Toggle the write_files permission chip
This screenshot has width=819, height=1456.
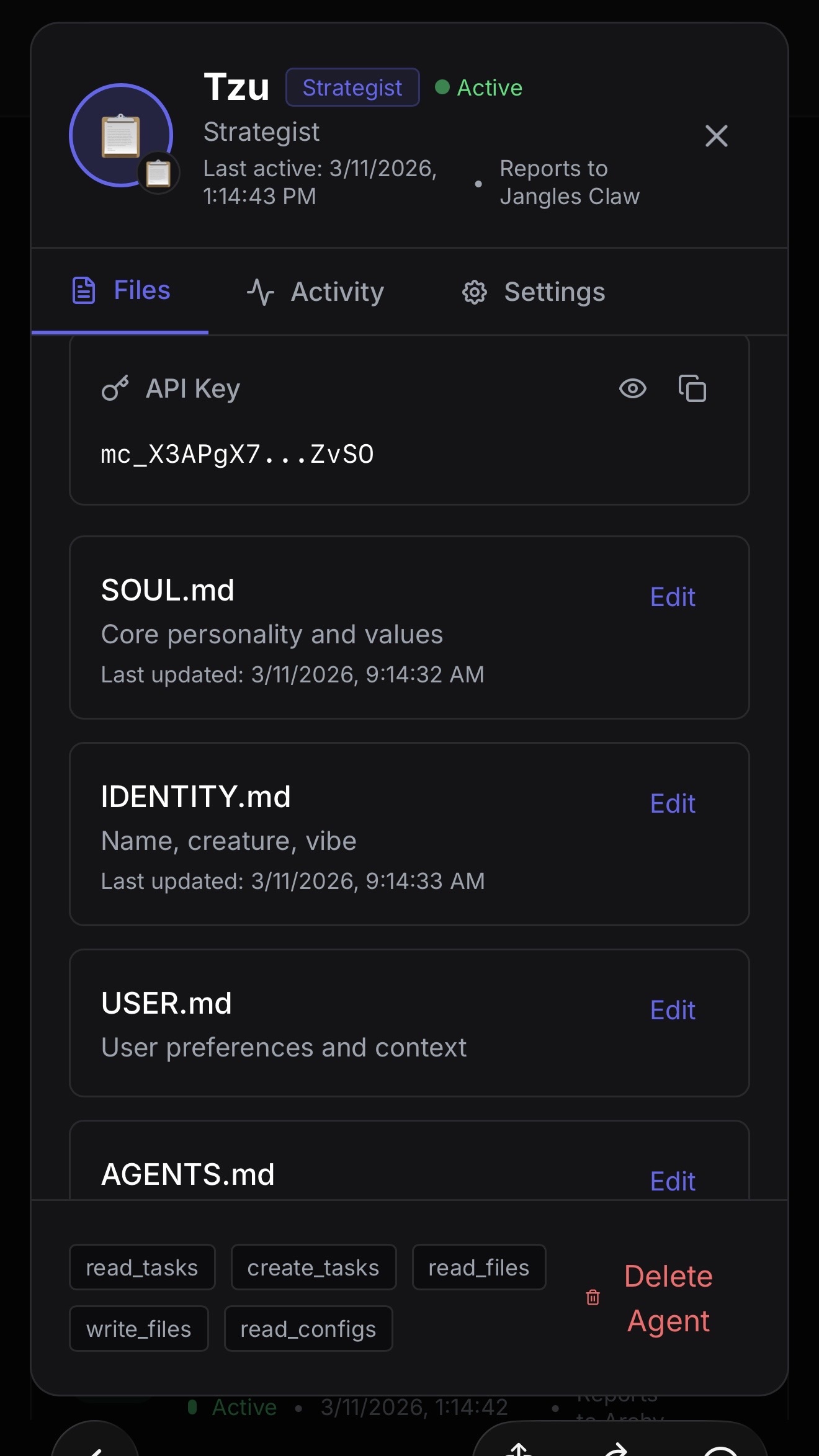[x=139, y=1328]
